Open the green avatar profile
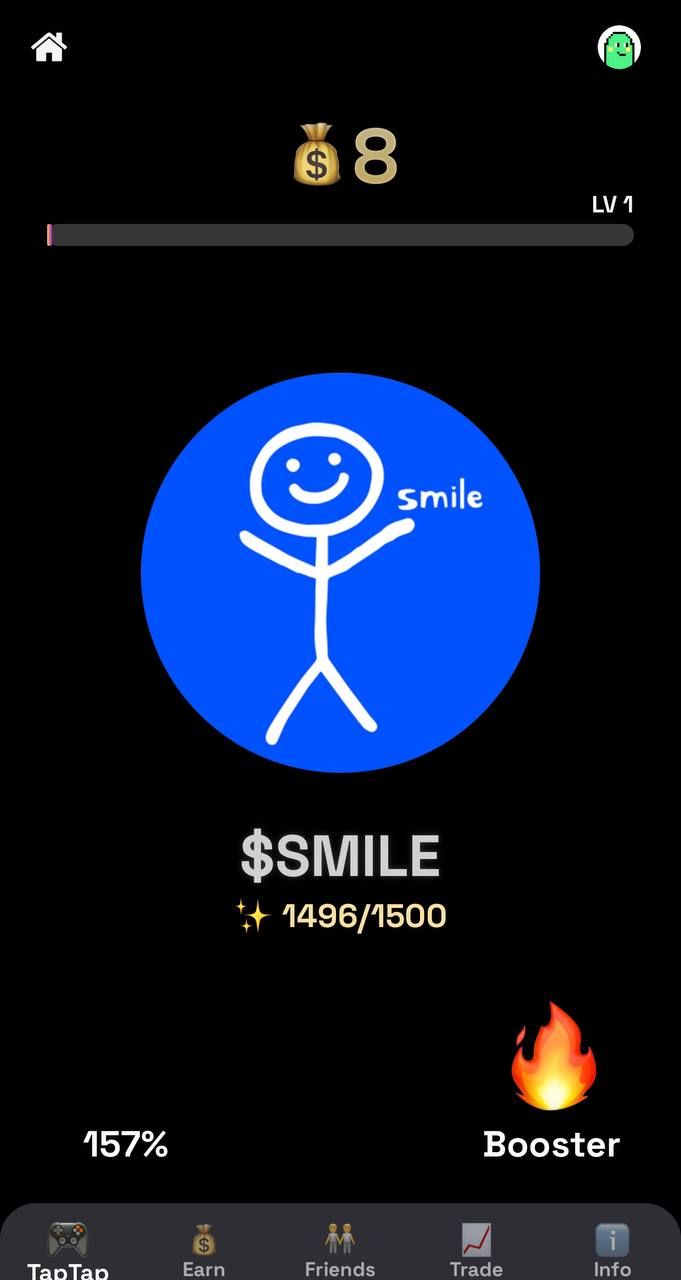 tap(619, 47)
